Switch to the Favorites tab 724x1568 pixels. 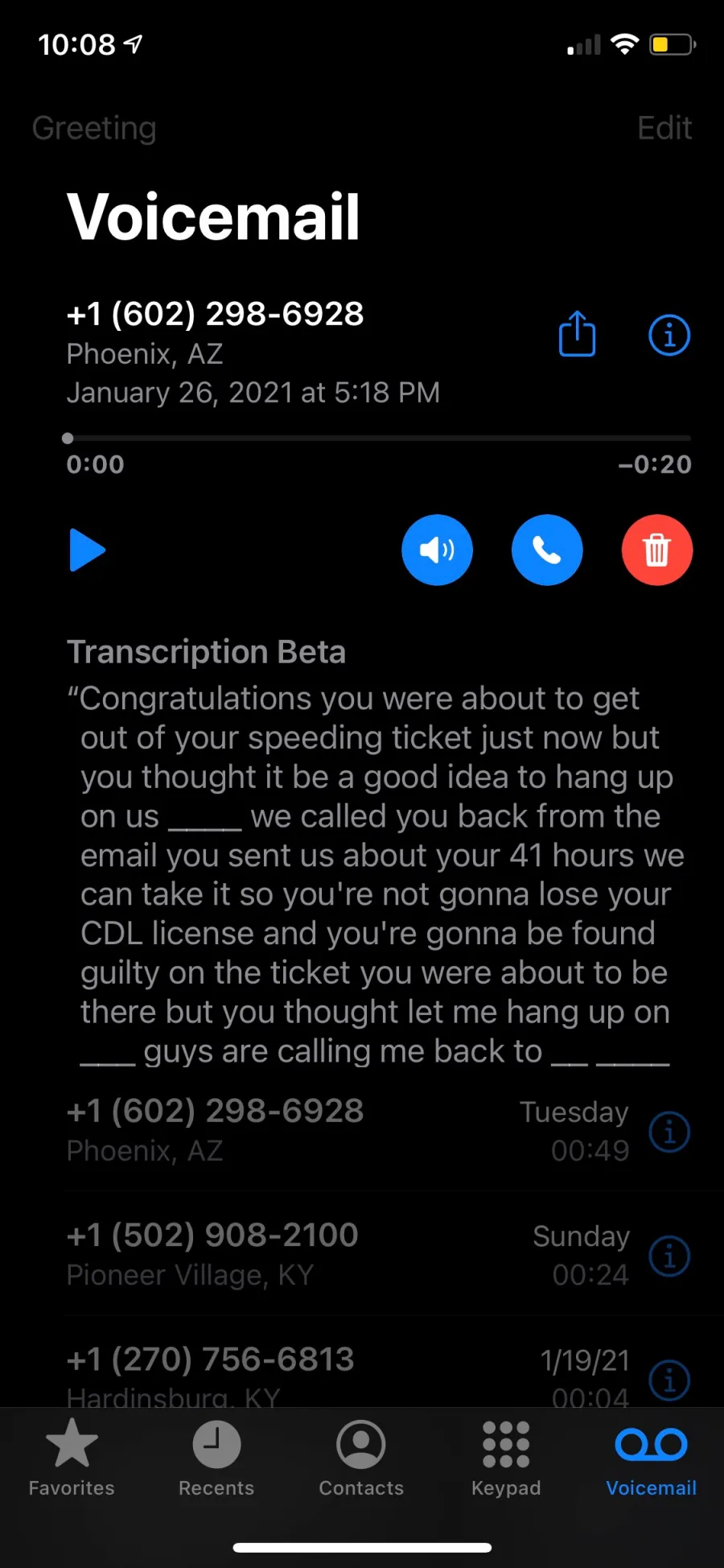click(72, 1458)
